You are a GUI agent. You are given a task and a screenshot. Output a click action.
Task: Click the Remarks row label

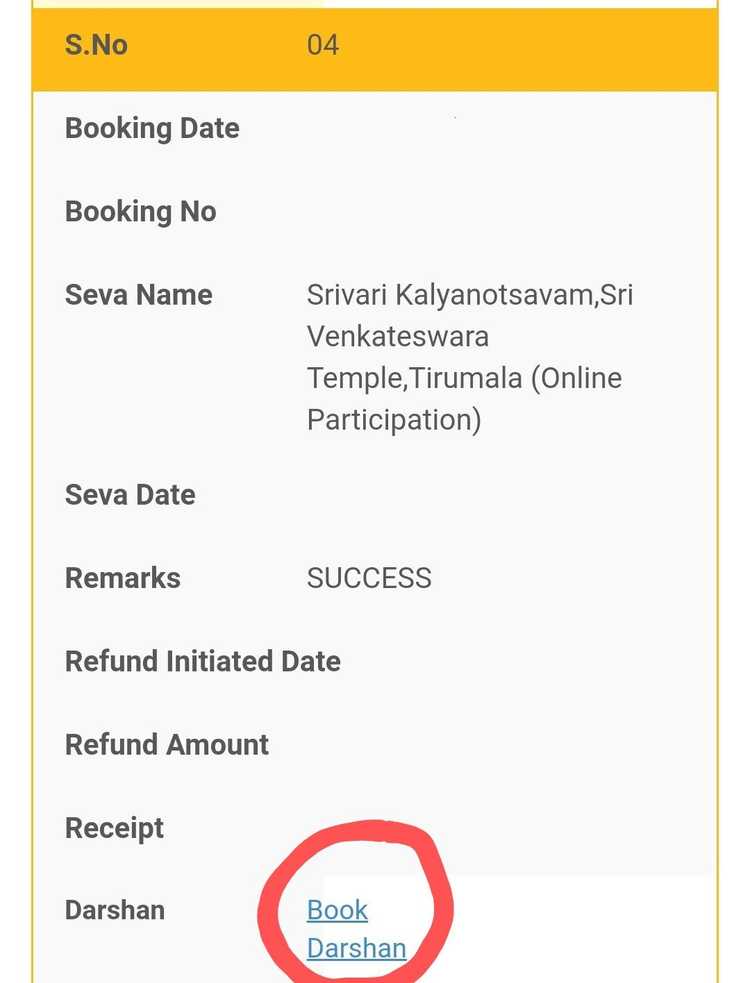coord(122,578)
